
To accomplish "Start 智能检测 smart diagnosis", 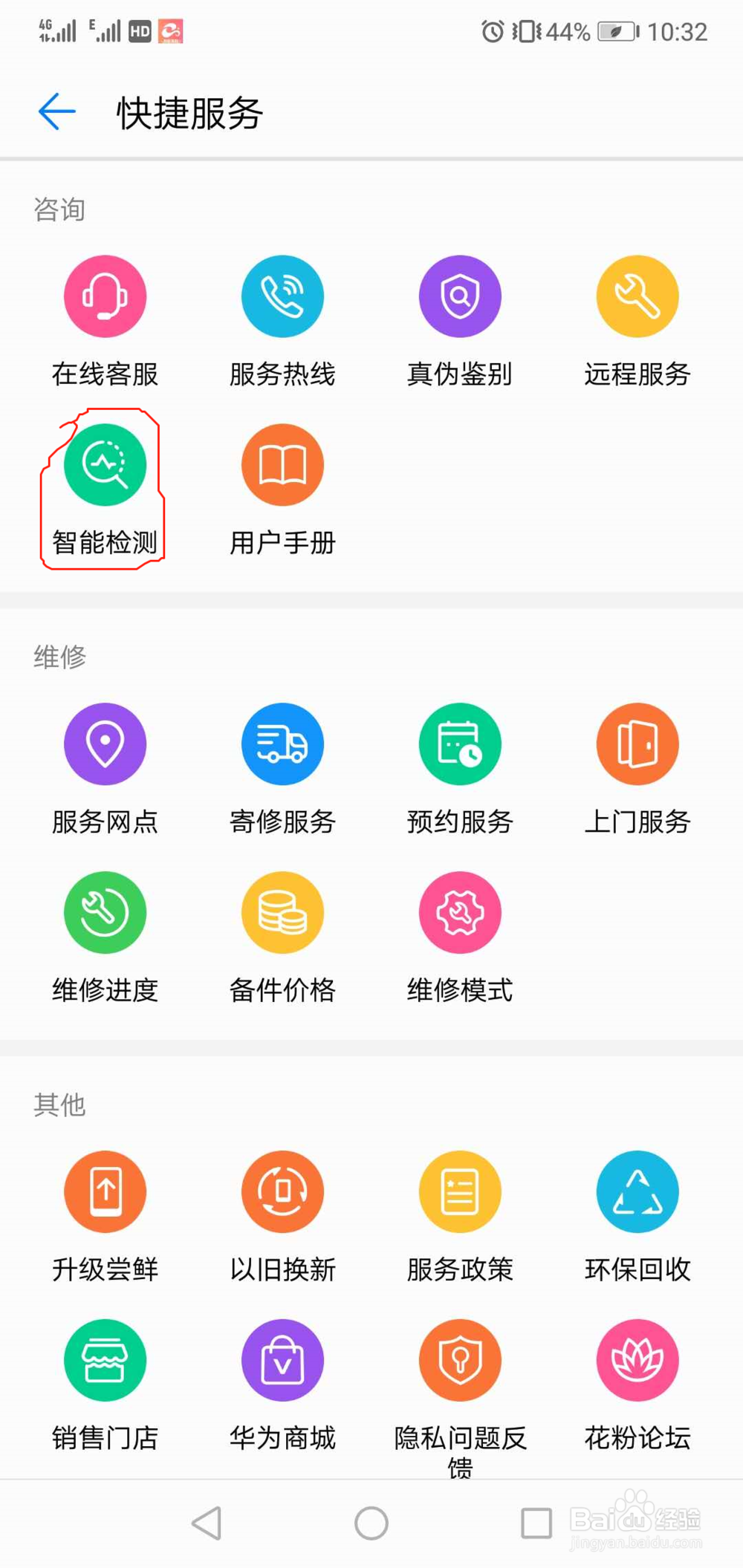I will click(x=105, y=487).
